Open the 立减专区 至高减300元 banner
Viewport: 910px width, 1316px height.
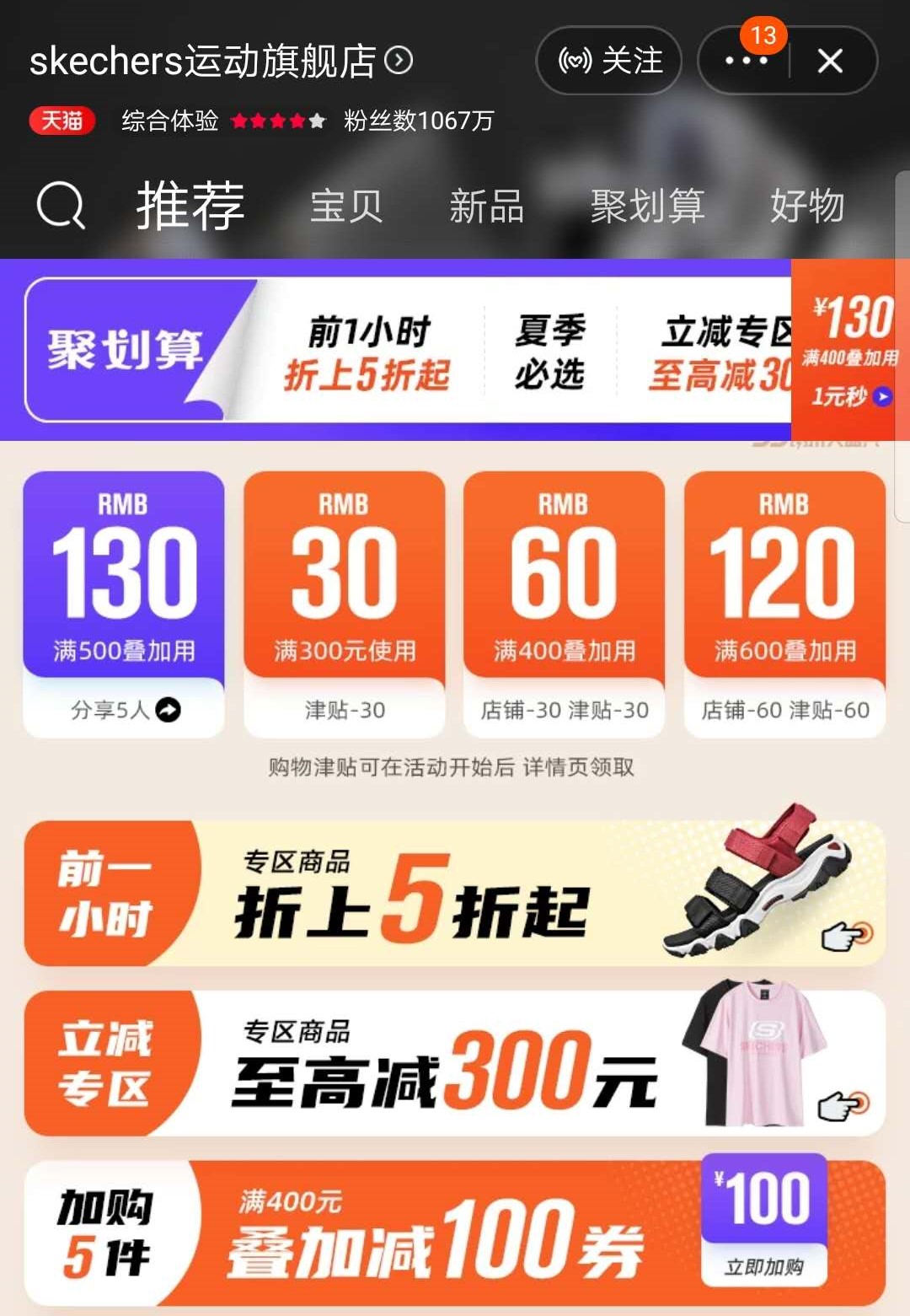(x=454, y=1064)
